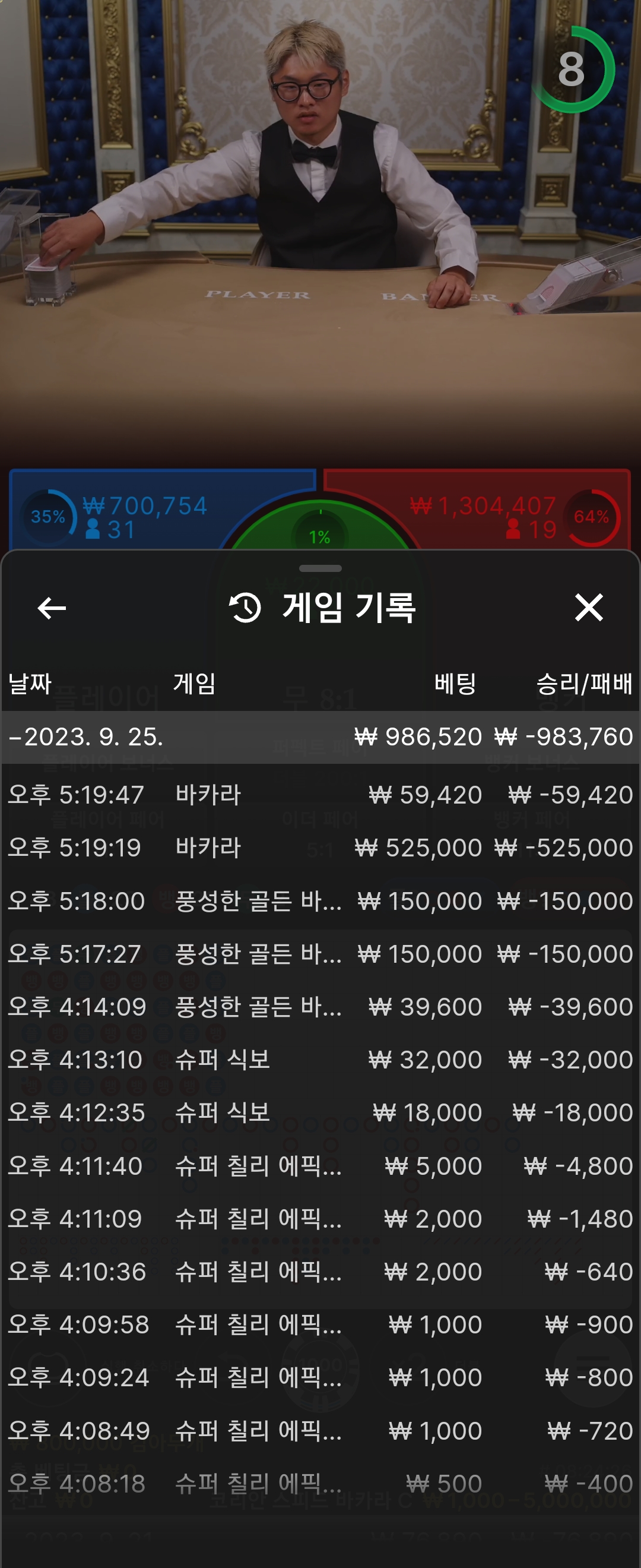Open the 오후 4:08:18 슈퍼 칠리 record
The height and width of the screenshot is (1568, 641).
pos(320,1483)
